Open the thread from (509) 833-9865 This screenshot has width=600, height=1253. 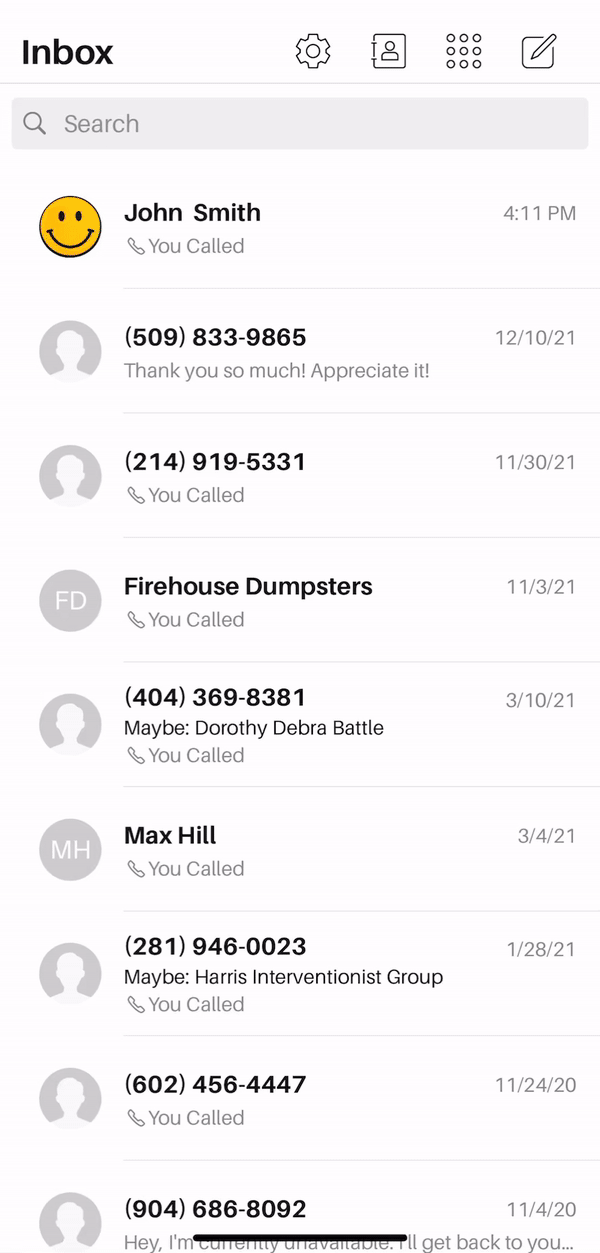point(300,351)
